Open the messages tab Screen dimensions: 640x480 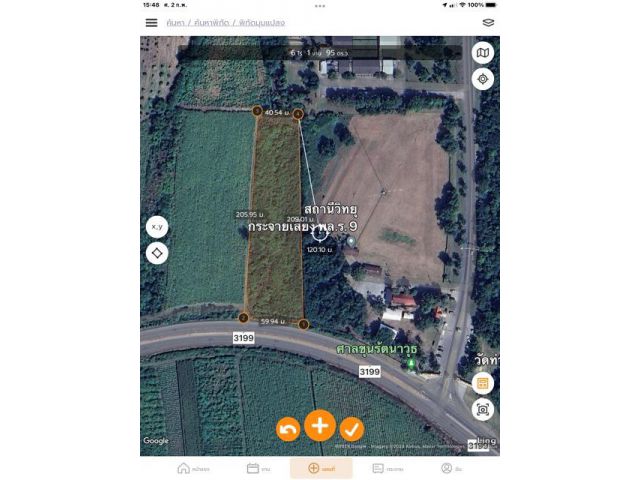pyautogui.click(x=385, y=468)
